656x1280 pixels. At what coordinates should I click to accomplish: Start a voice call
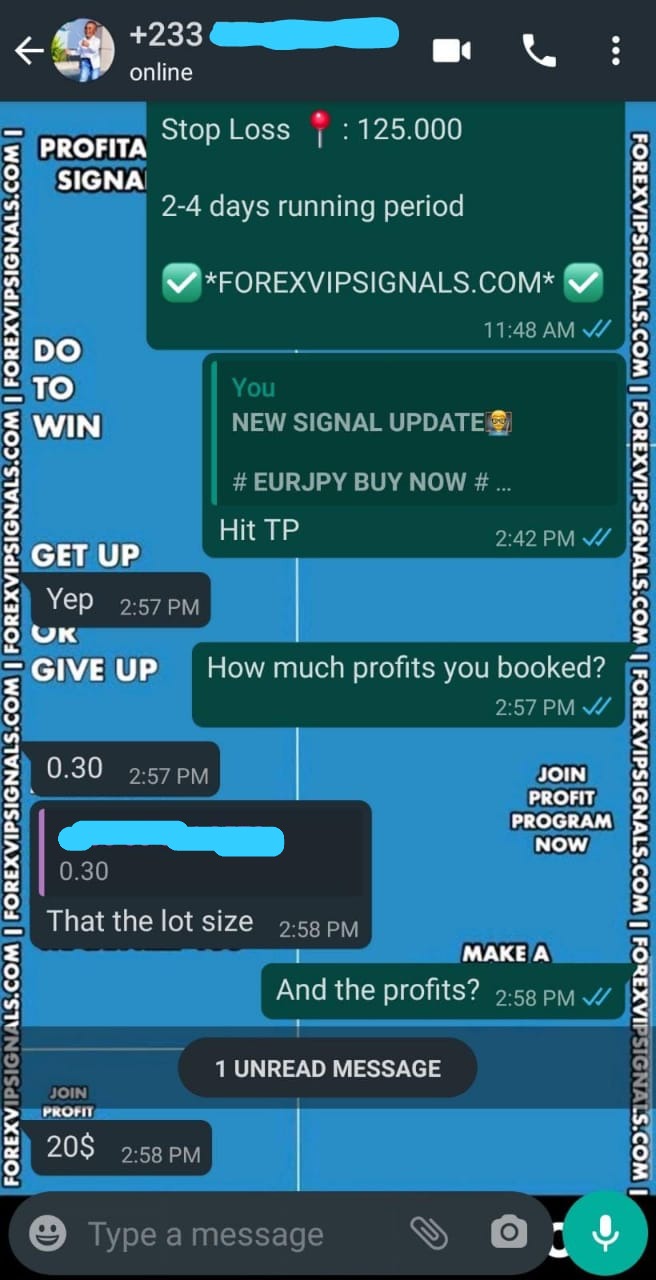click(539, 51)
